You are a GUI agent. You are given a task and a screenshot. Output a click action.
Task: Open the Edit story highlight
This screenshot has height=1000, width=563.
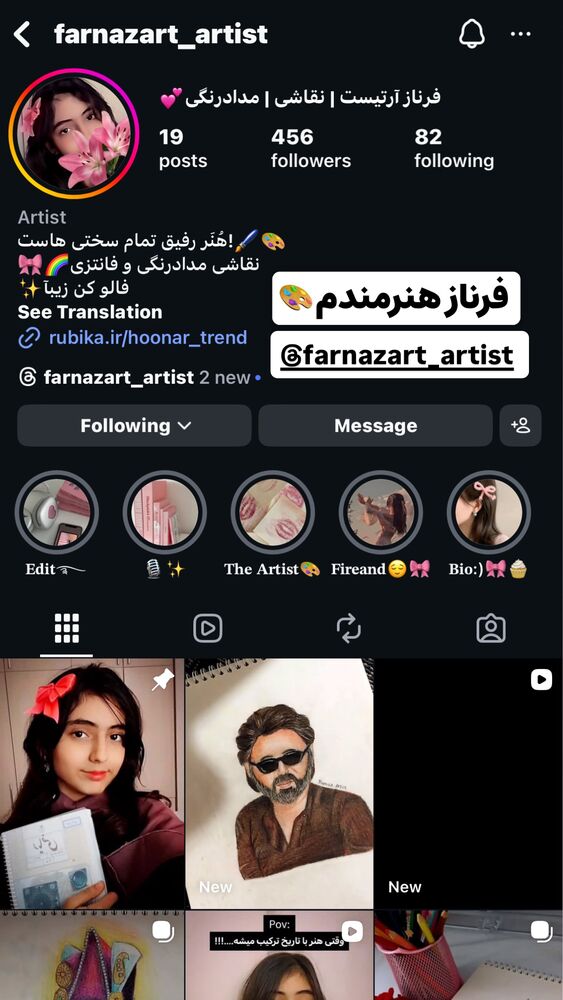pos(57,513)
